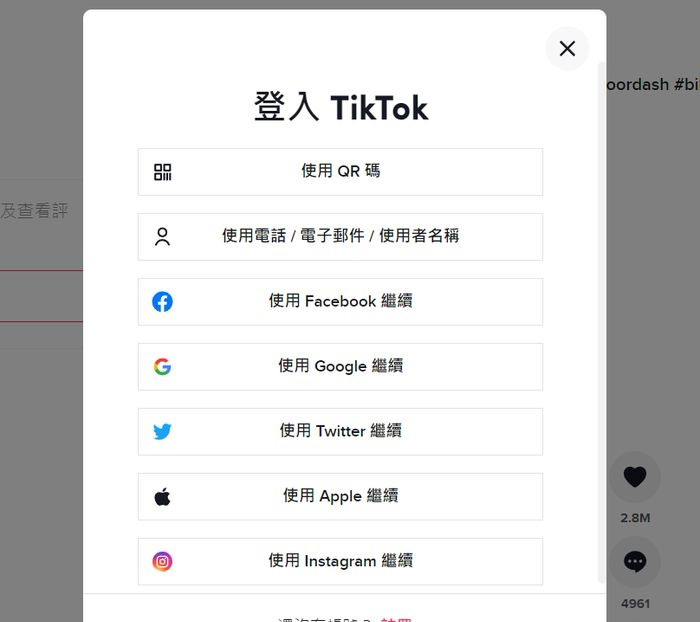Image resolution: width=700 pixels, height=622 pixels.
Task: Close the TikTok login dialog
Action: coord(567,48)
